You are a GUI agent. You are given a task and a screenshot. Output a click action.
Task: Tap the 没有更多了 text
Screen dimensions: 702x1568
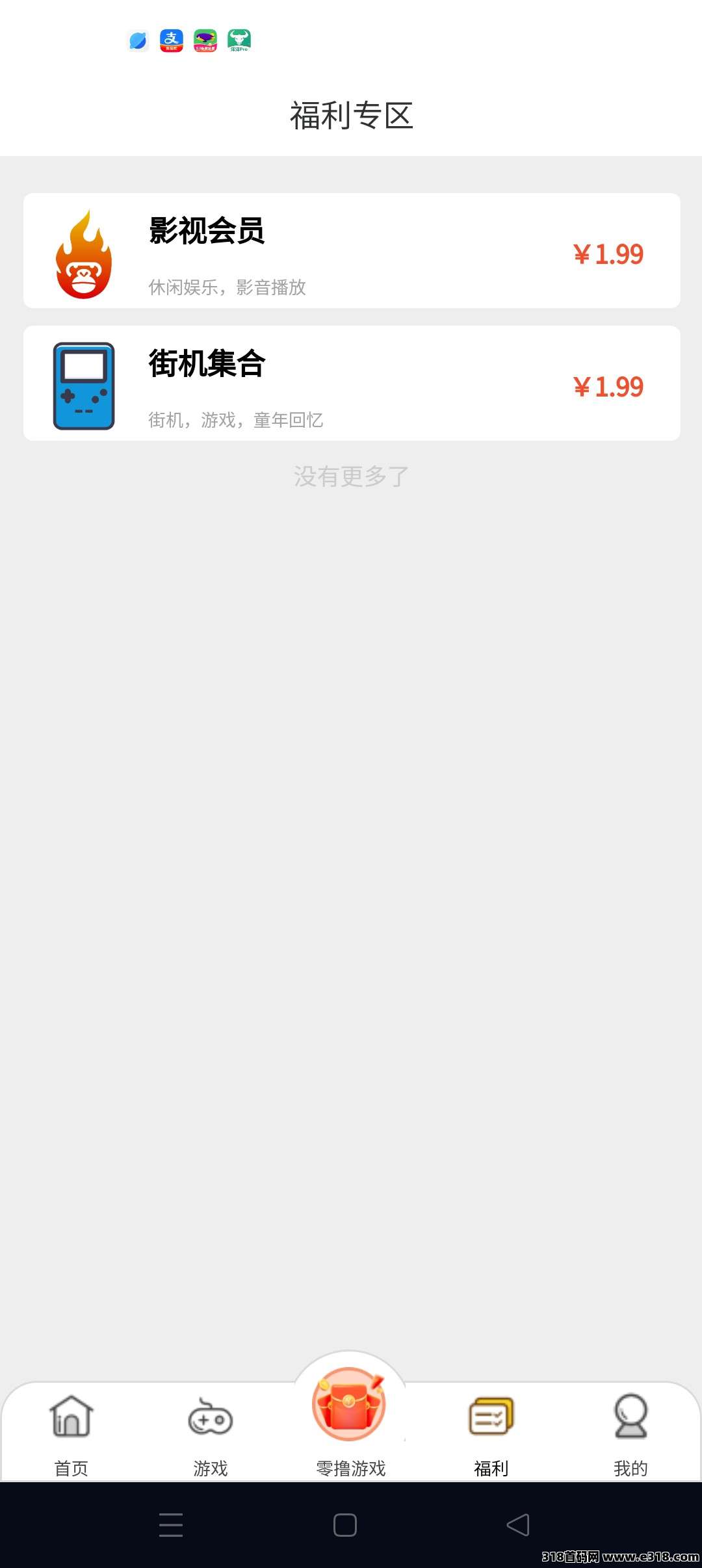351,477
